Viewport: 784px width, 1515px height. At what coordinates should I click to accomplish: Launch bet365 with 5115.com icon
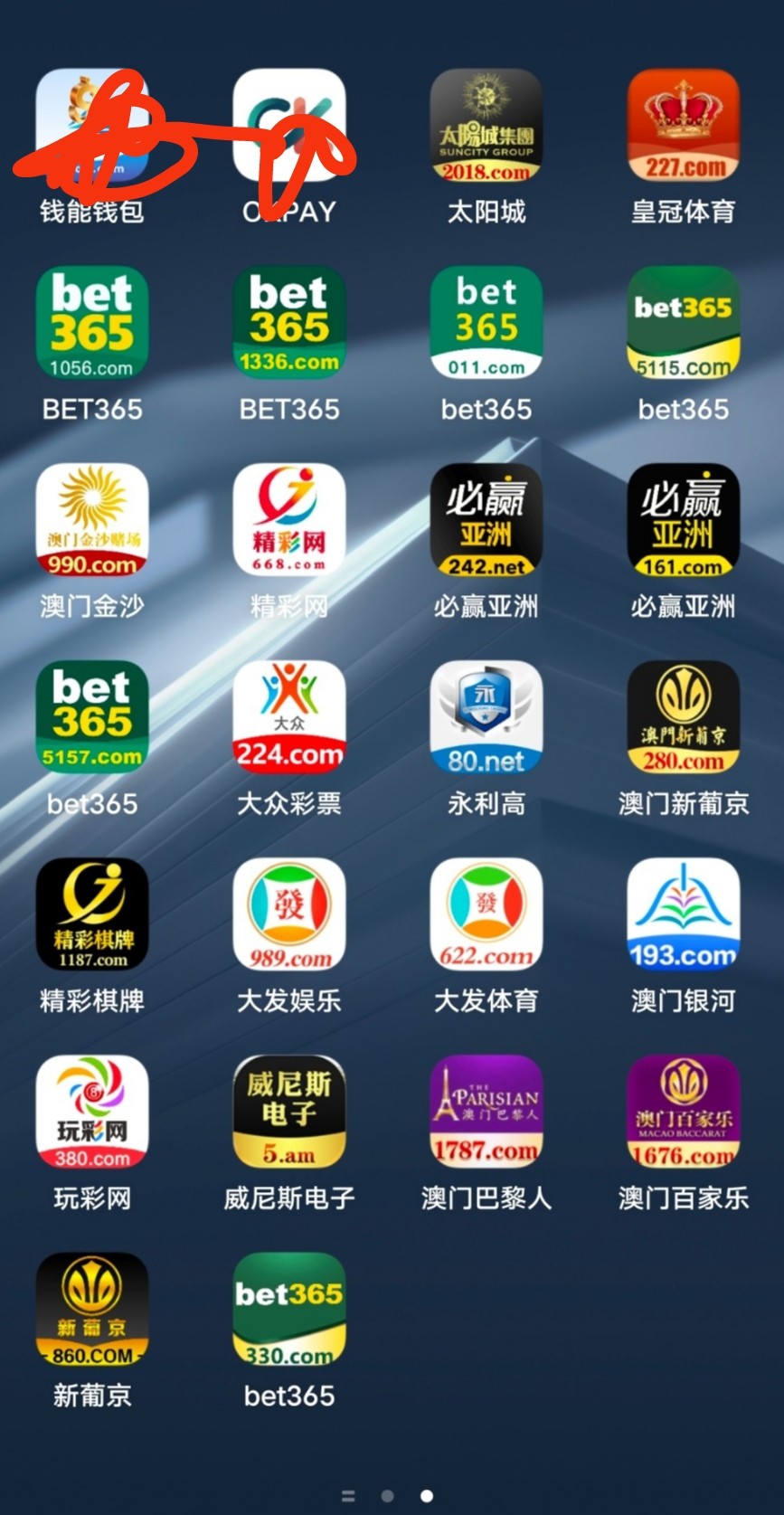point(683,324)
